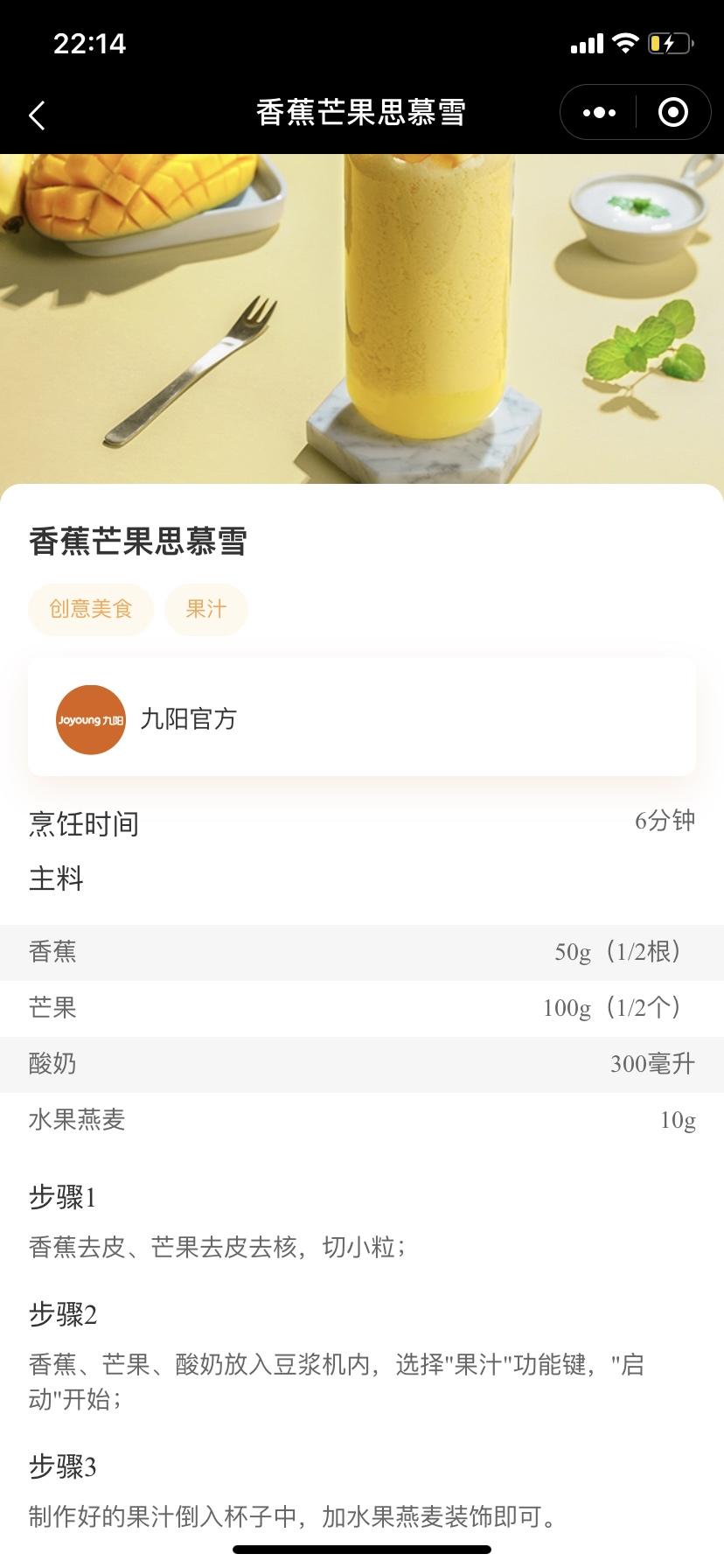724x1568 pixels.
Task: Select the 果汁 tag chip
Action: pos(206,609)
